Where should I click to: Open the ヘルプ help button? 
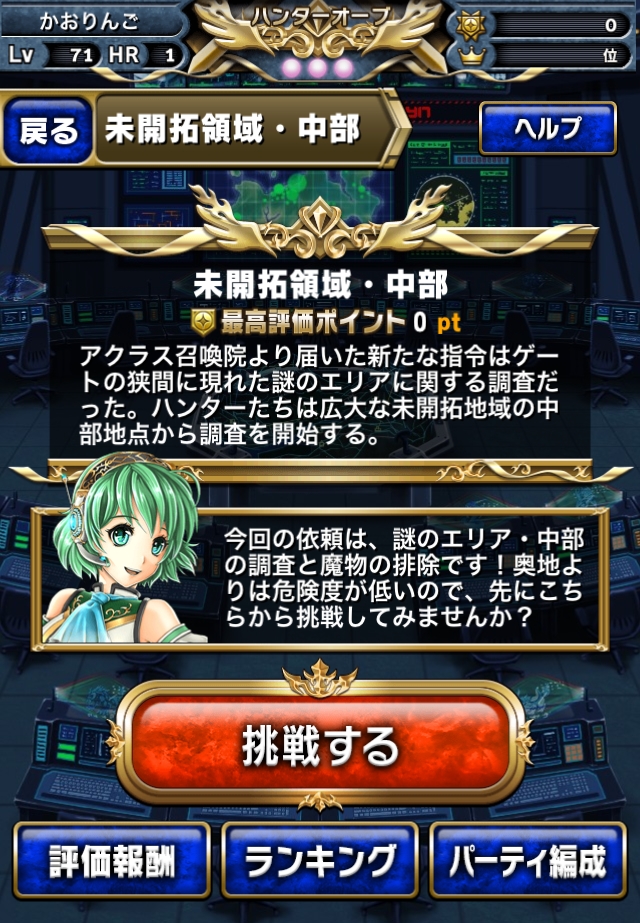click(x=548, y=128)
